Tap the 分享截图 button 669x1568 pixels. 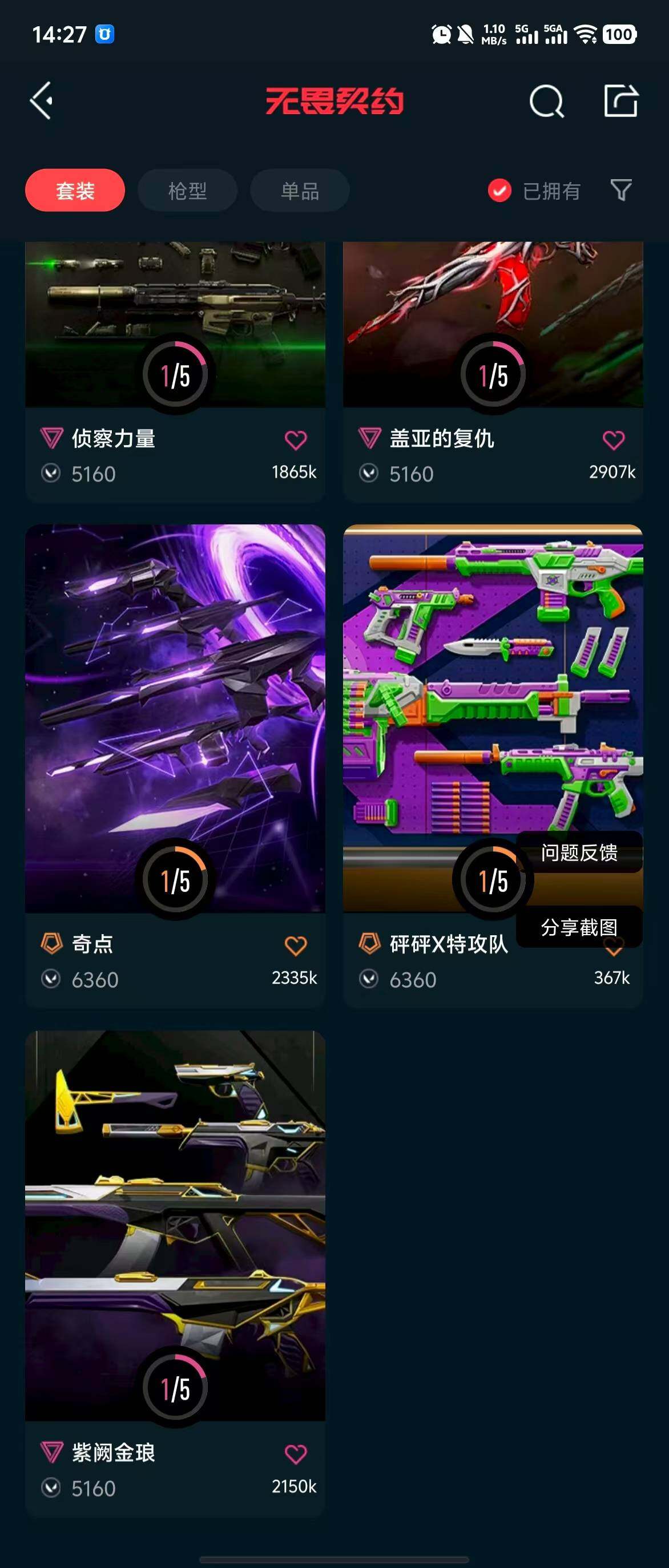[x=579, y=927]
